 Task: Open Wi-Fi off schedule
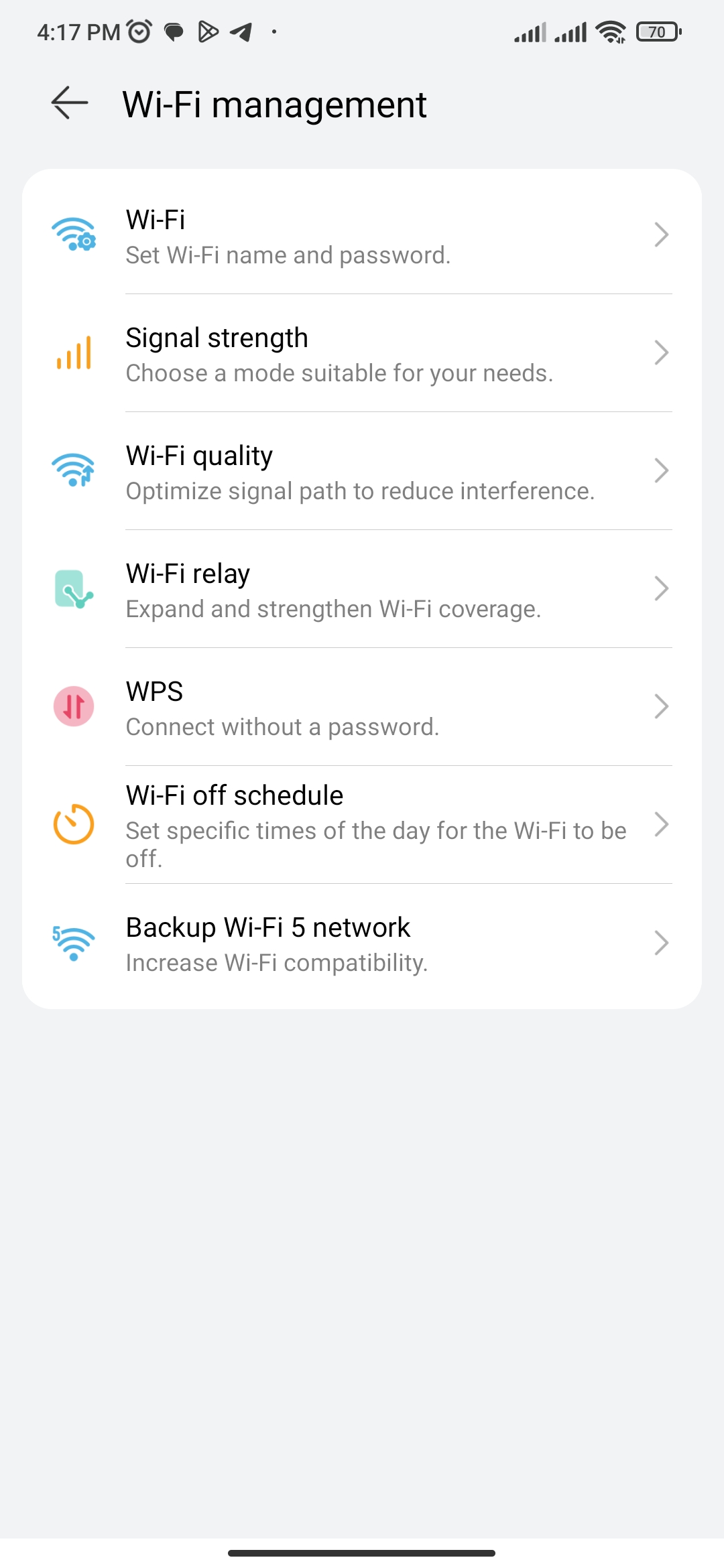point(362,825)
